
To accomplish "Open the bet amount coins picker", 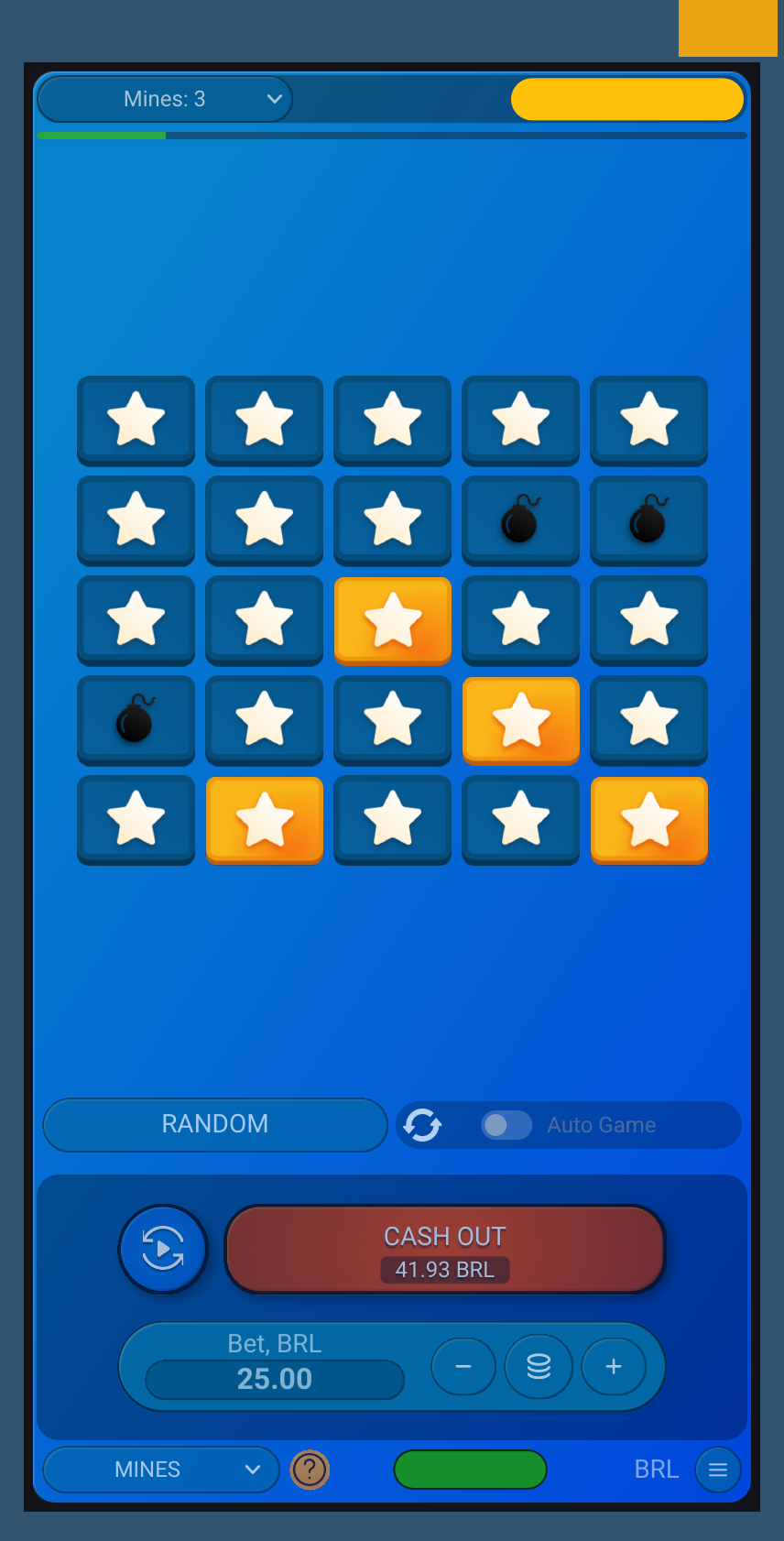I will pos(539,1367).
